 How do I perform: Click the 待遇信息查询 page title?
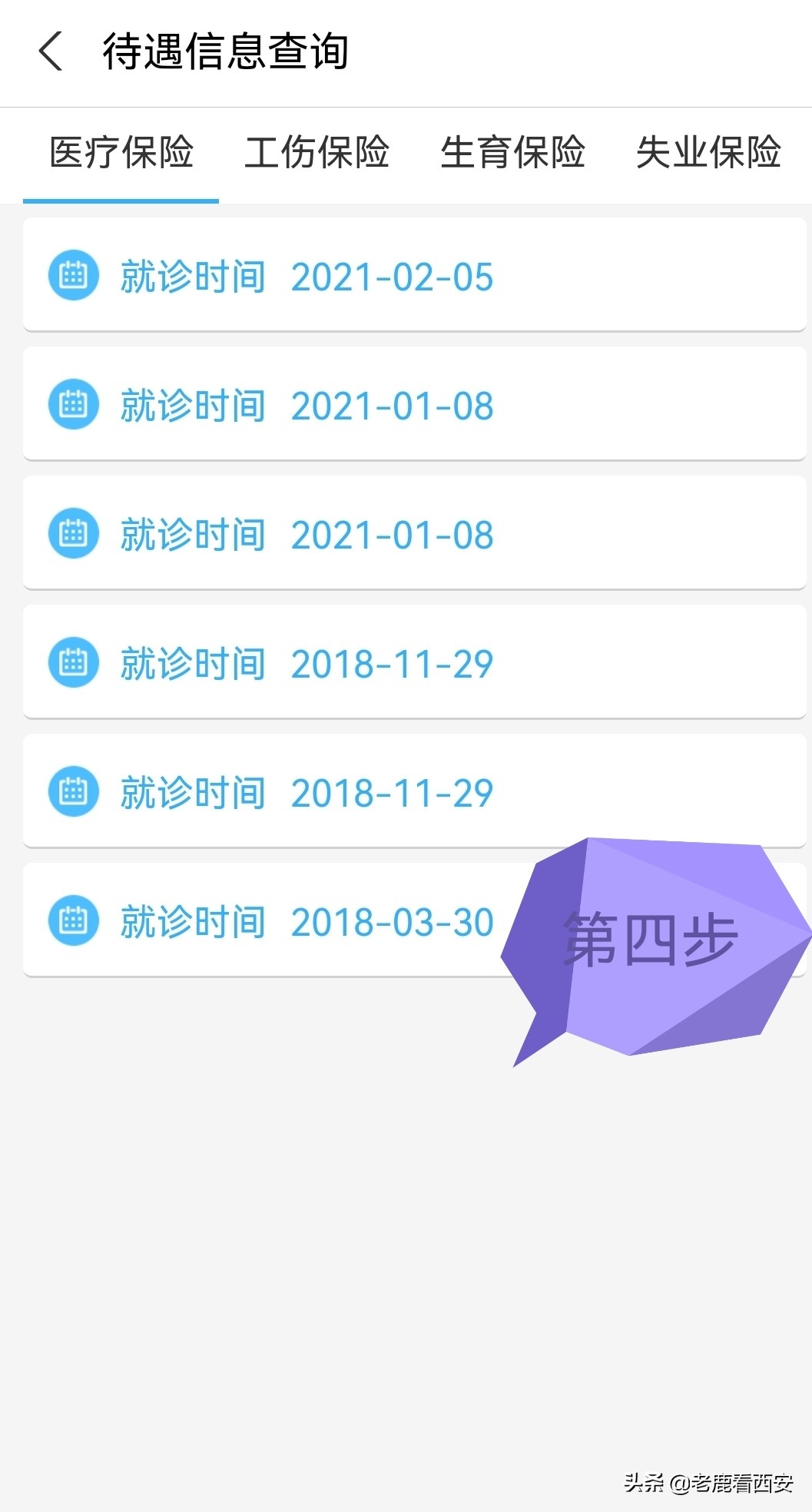[225, 53]
